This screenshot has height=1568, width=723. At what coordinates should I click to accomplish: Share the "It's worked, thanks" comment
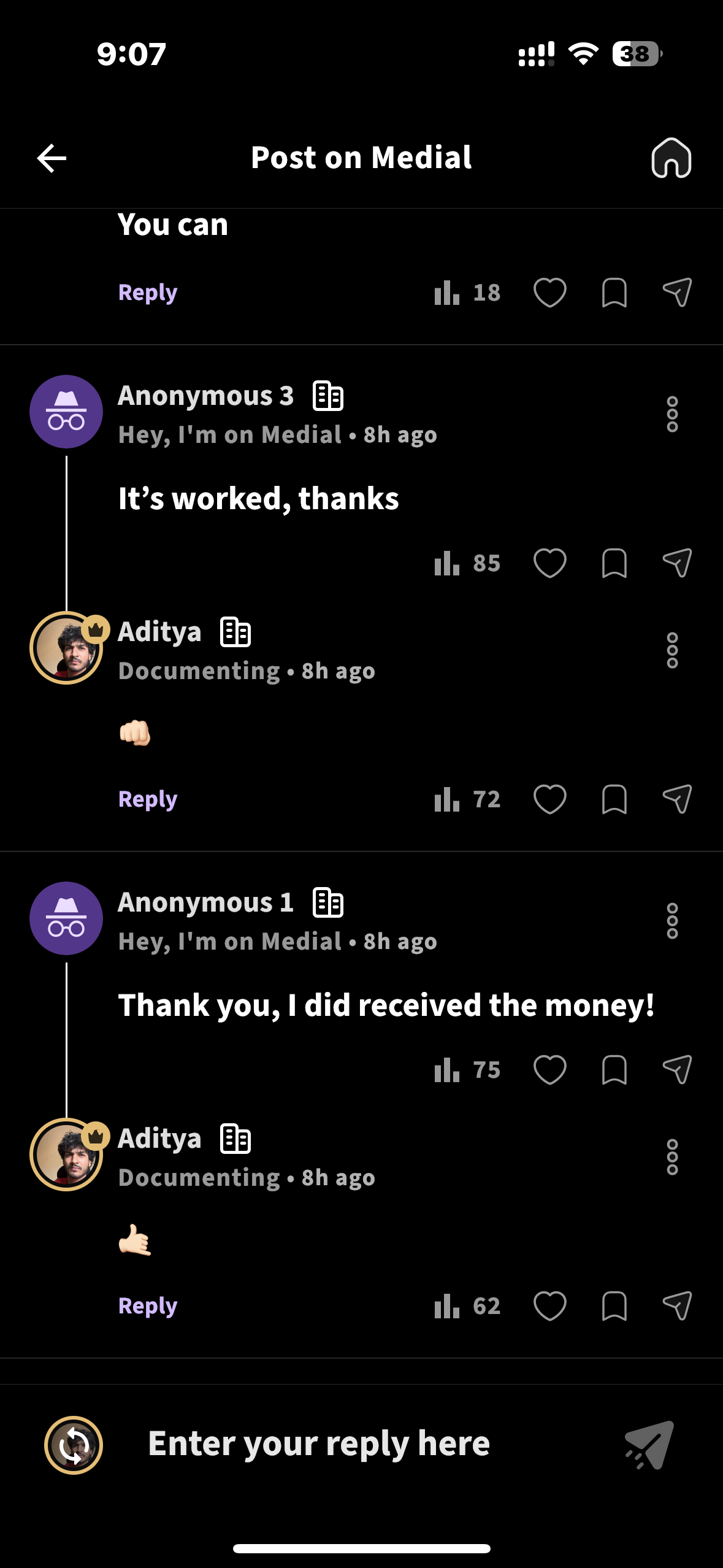tap(678, 563)
